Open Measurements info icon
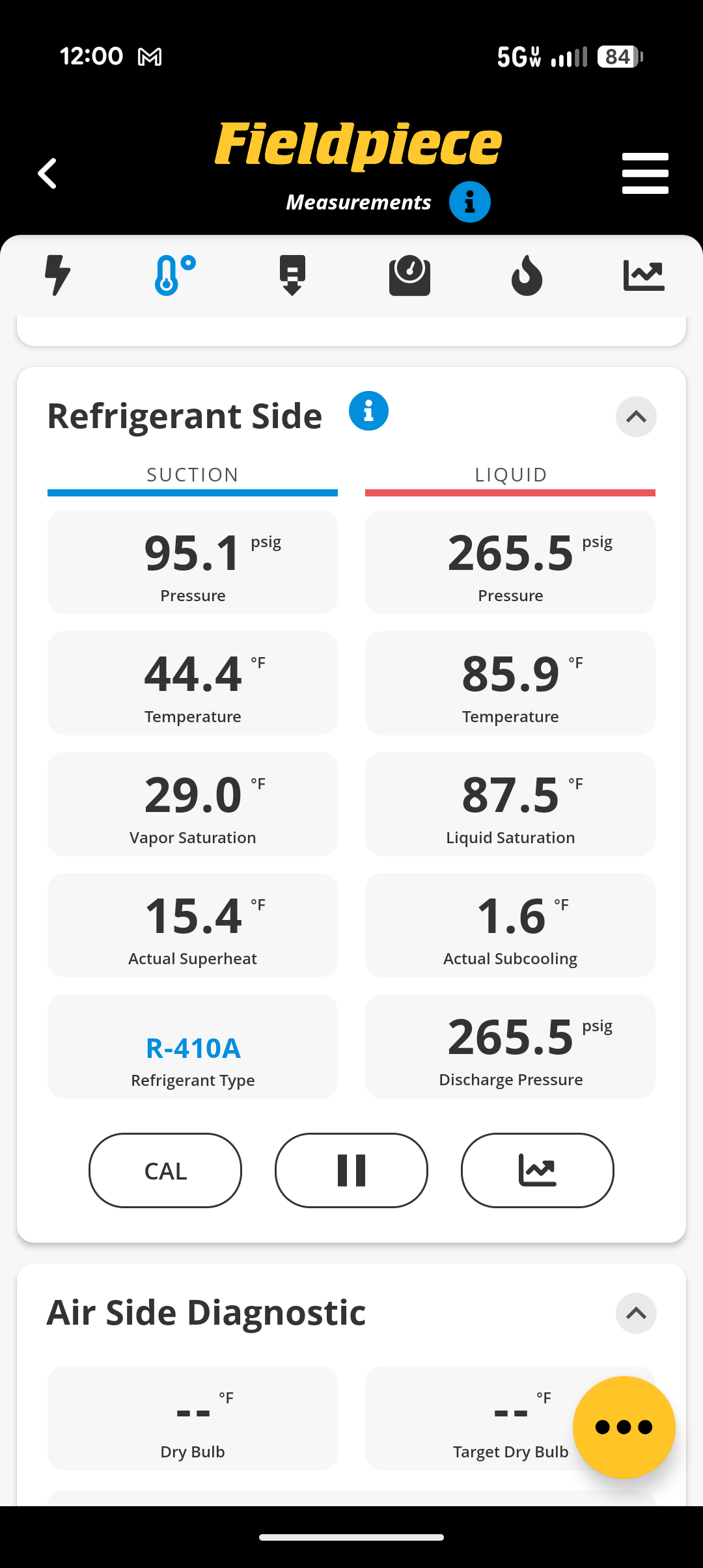703x1568 pixels. point(469,202)
